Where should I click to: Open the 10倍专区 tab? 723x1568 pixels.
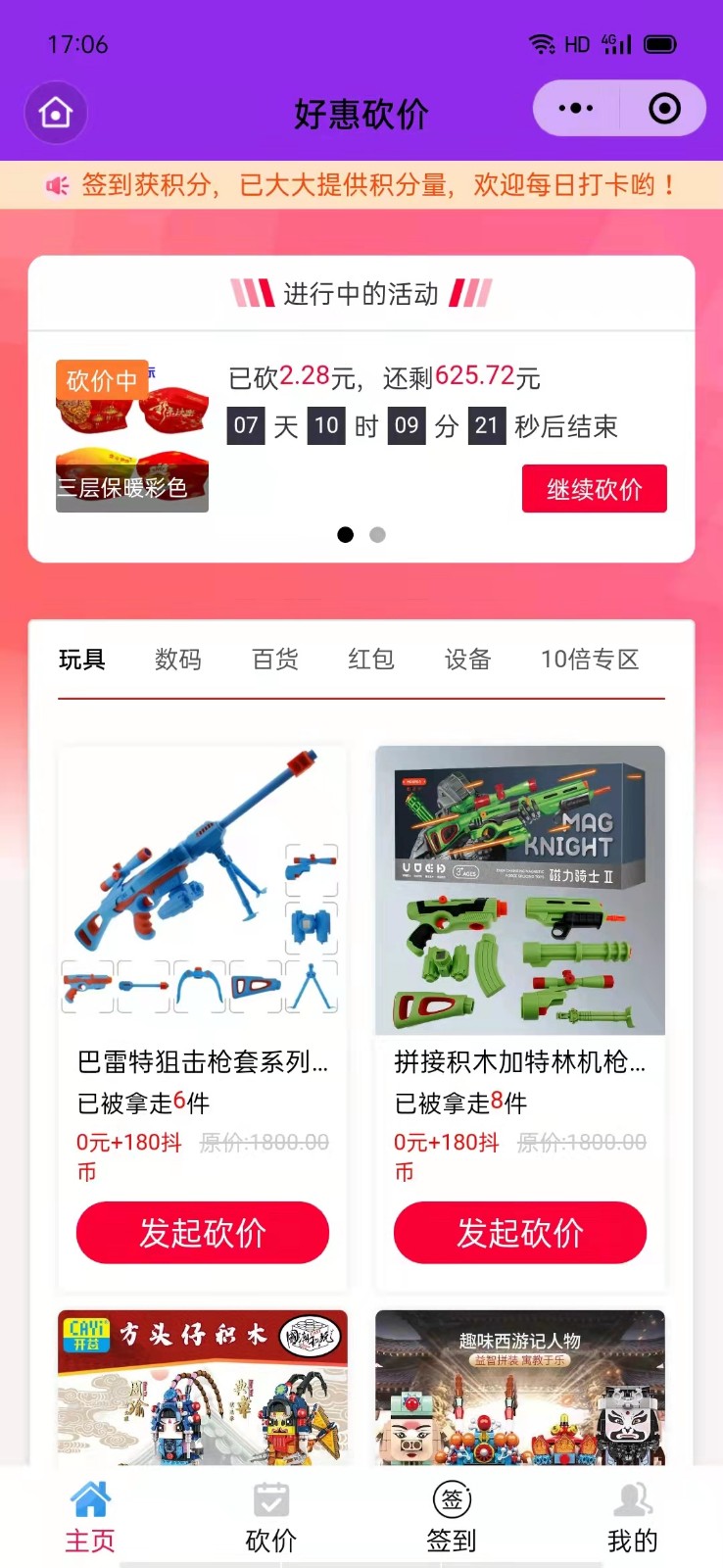point(590,660)
